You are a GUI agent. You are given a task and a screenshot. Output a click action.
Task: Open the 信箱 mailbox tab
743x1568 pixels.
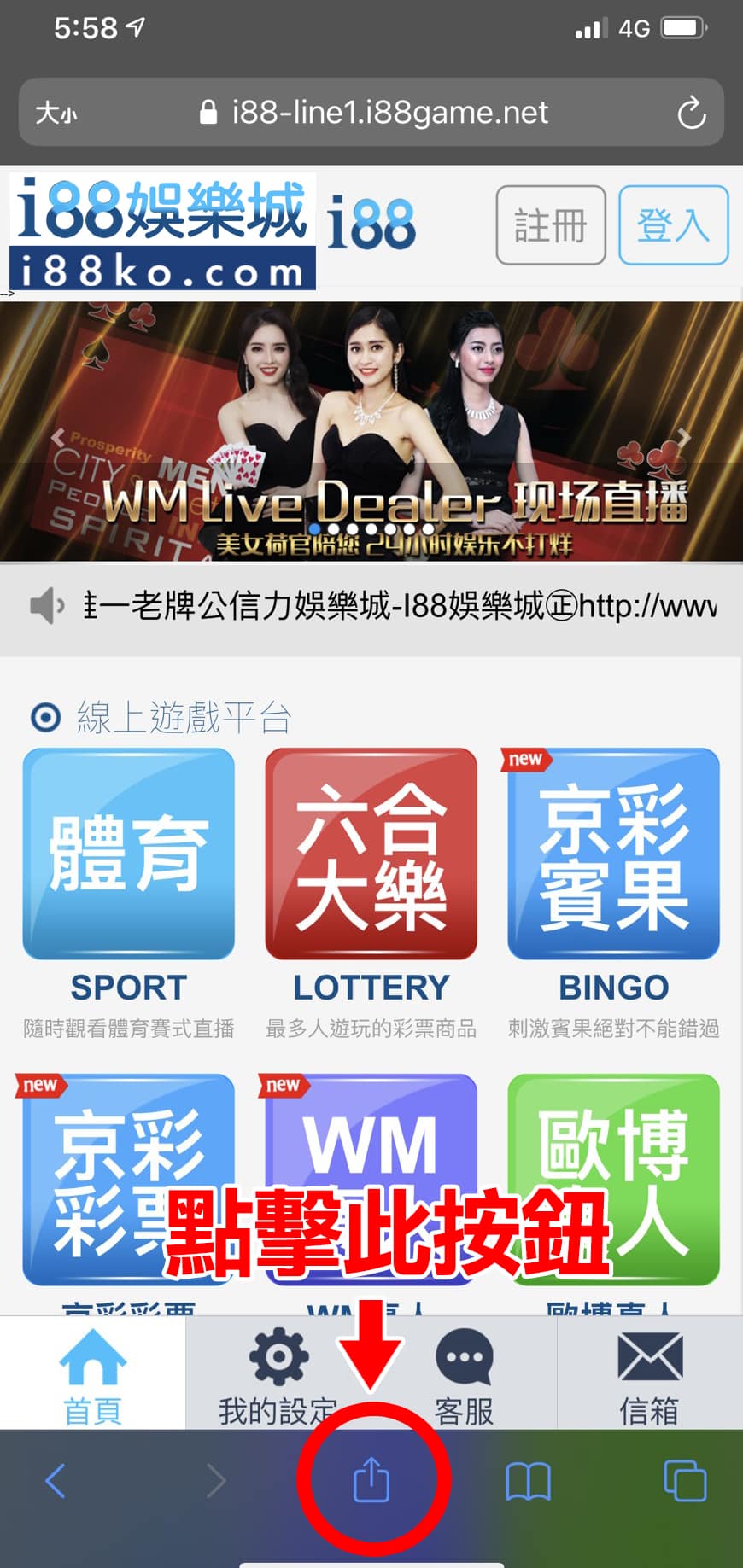(649, 1374)
